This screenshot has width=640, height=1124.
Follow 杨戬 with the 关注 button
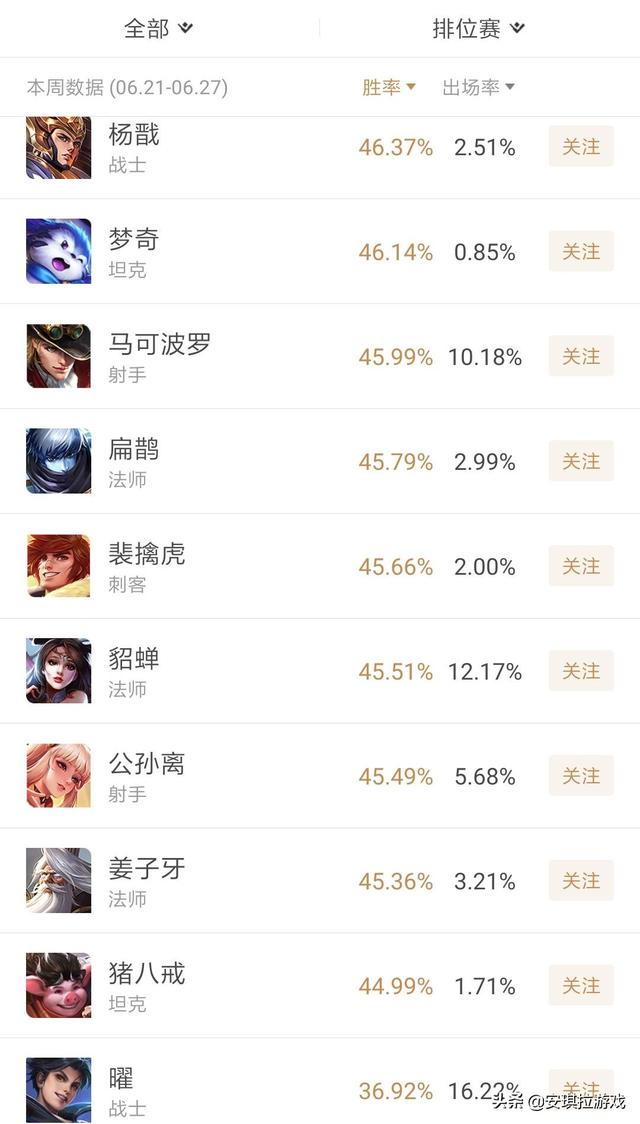tap(581, 147)
